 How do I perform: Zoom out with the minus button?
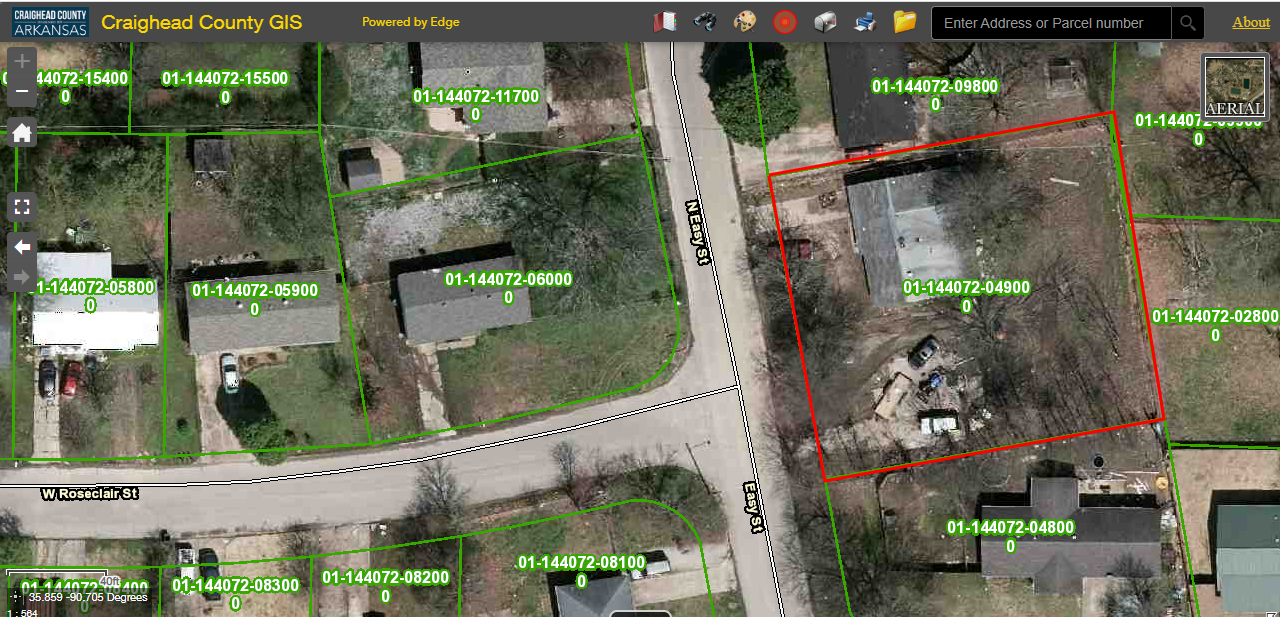tap(22, 93)
